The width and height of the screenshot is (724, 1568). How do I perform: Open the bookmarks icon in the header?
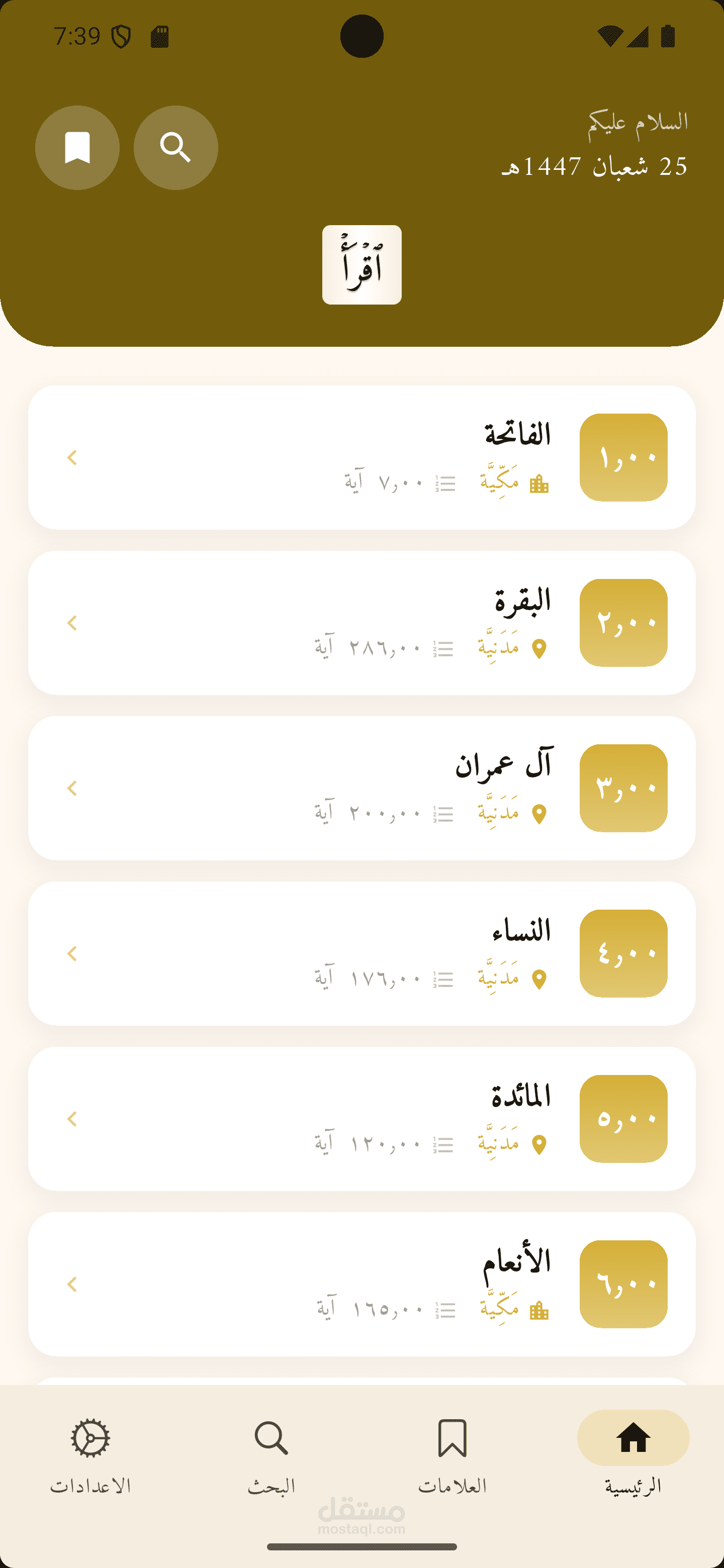pos(77,148)
